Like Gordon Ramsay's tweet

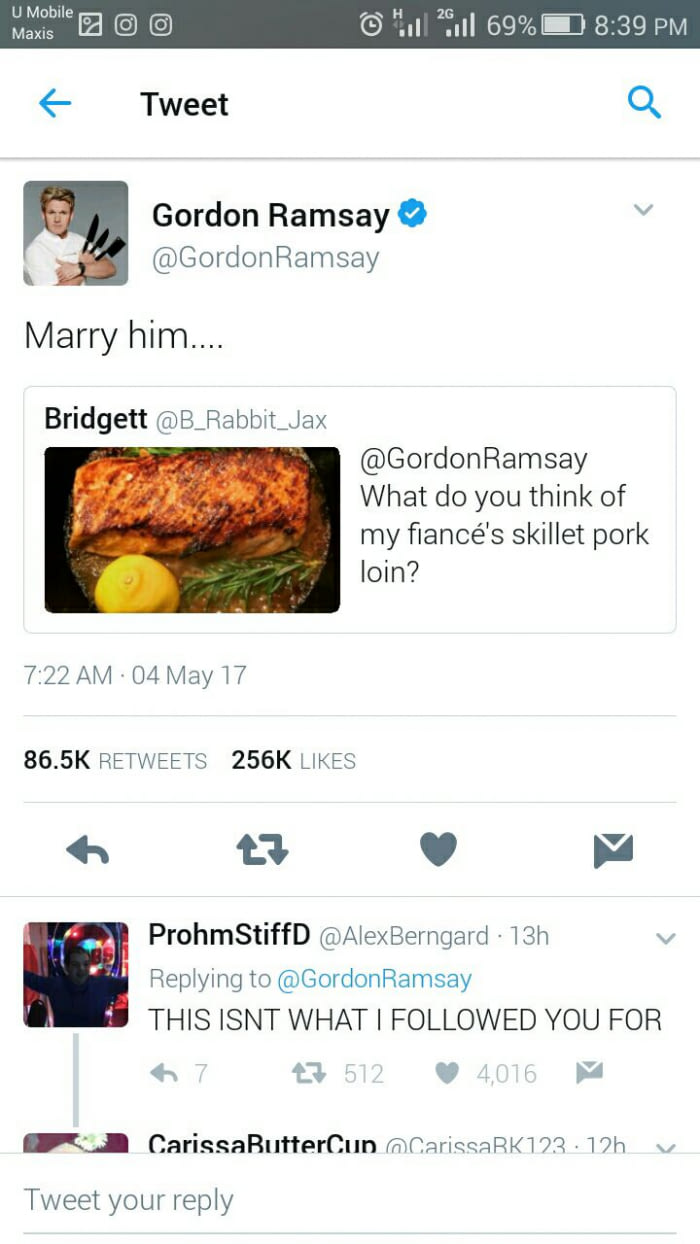pos(438,850)
